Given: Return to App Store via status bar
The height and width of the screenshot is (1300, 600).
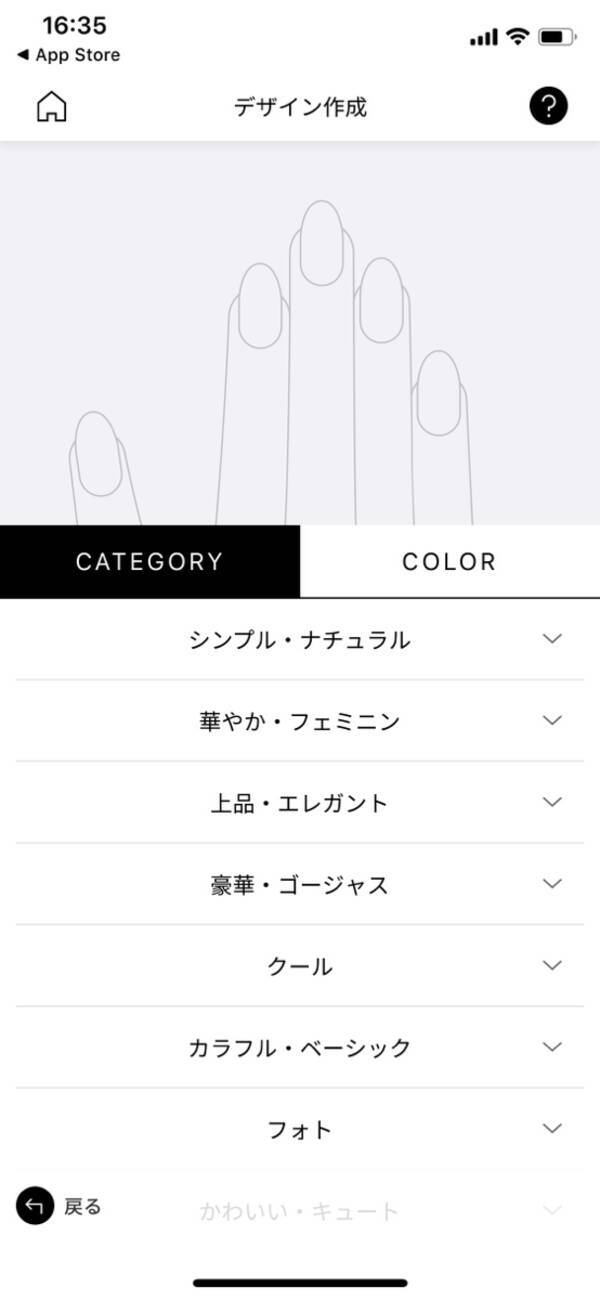Looking at the screenshot, I should click(x=68, y=55).
